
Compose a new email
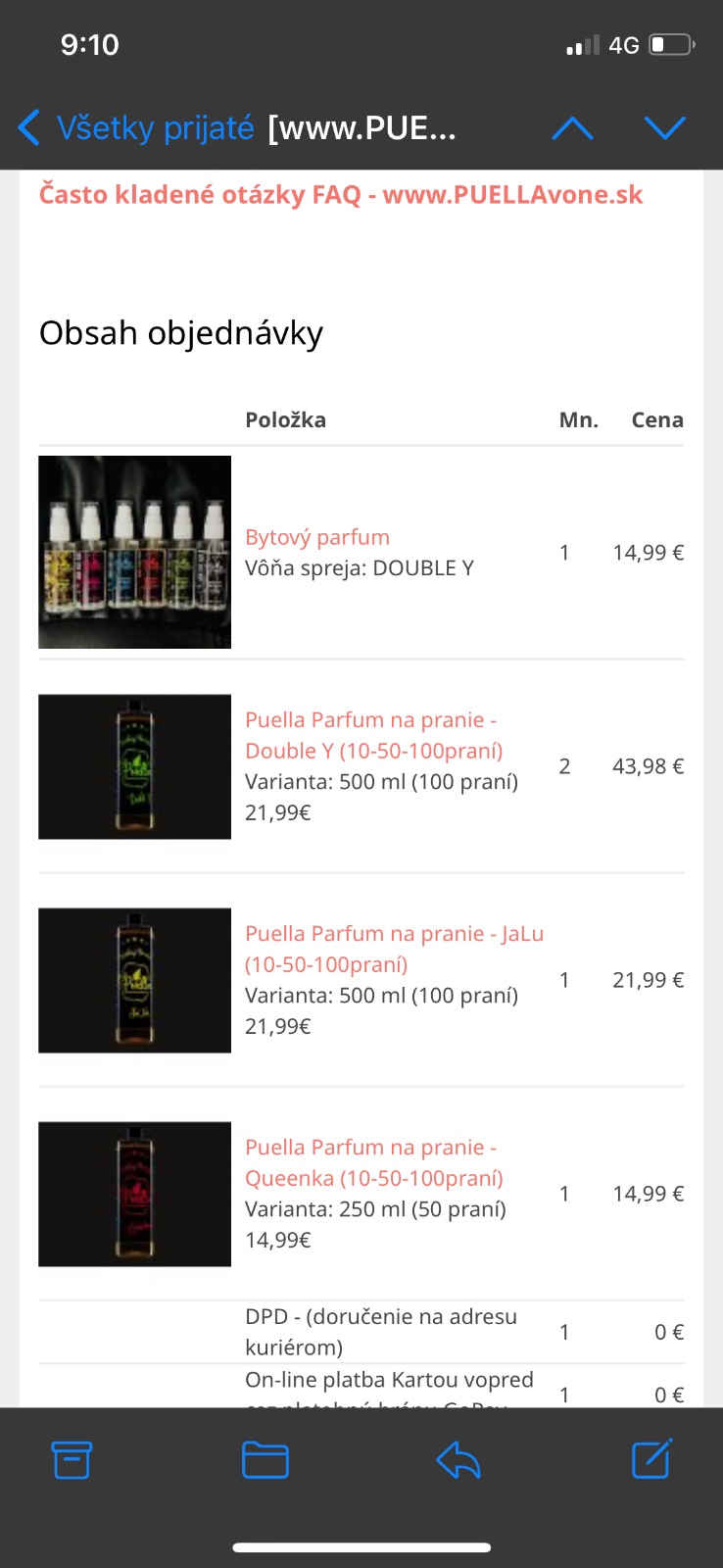pos(651,1460)
